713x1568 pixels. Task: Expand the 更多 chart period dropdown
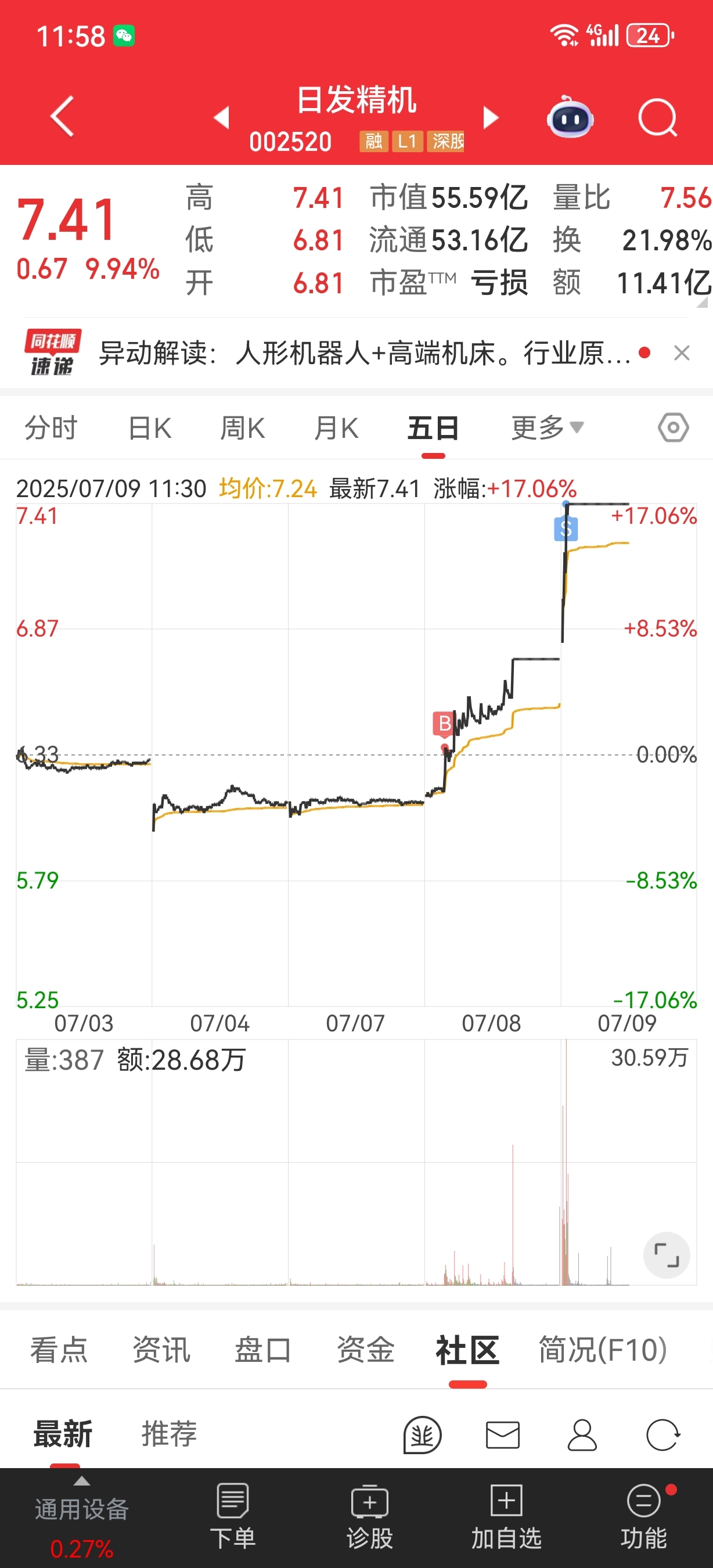click(548, 428)
